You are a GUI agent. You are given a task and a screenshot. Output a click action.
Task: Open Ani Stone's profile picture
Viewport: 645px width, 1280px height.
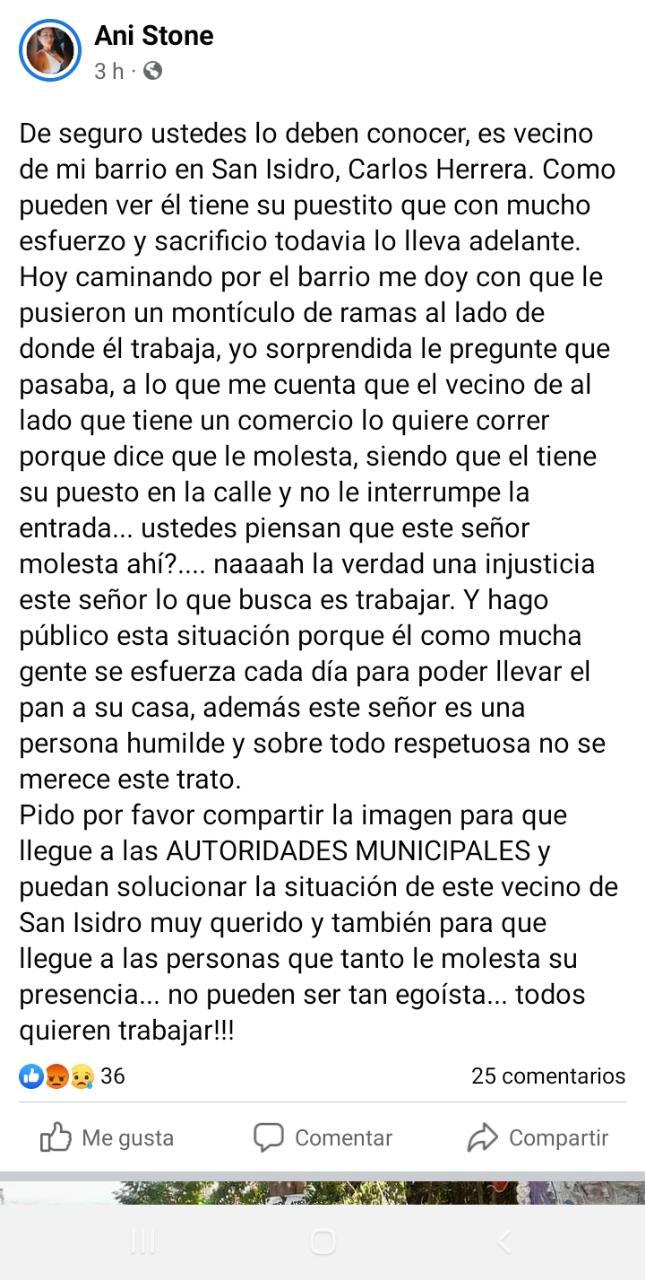coord(50,50)
